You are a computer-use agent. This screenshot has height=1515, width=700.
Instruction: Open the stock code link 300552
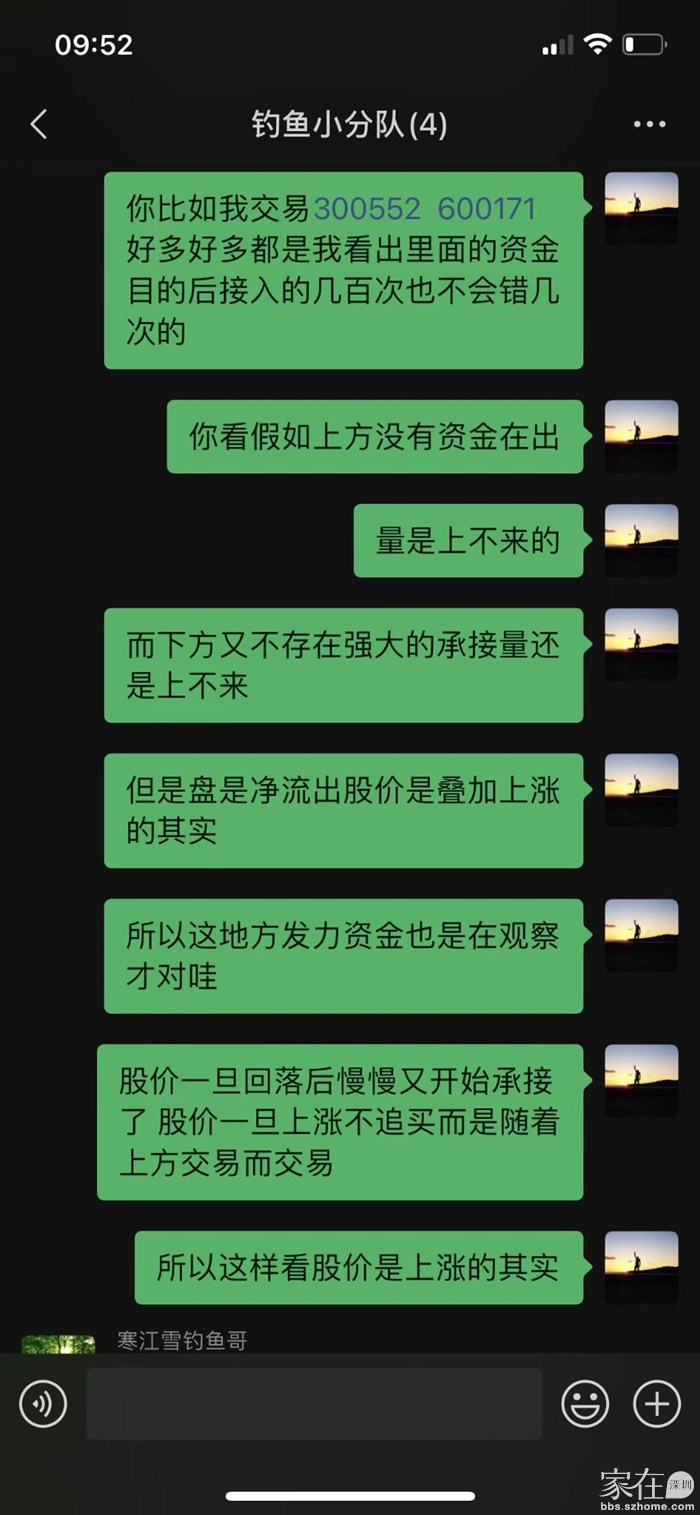[x=367, y=209]
